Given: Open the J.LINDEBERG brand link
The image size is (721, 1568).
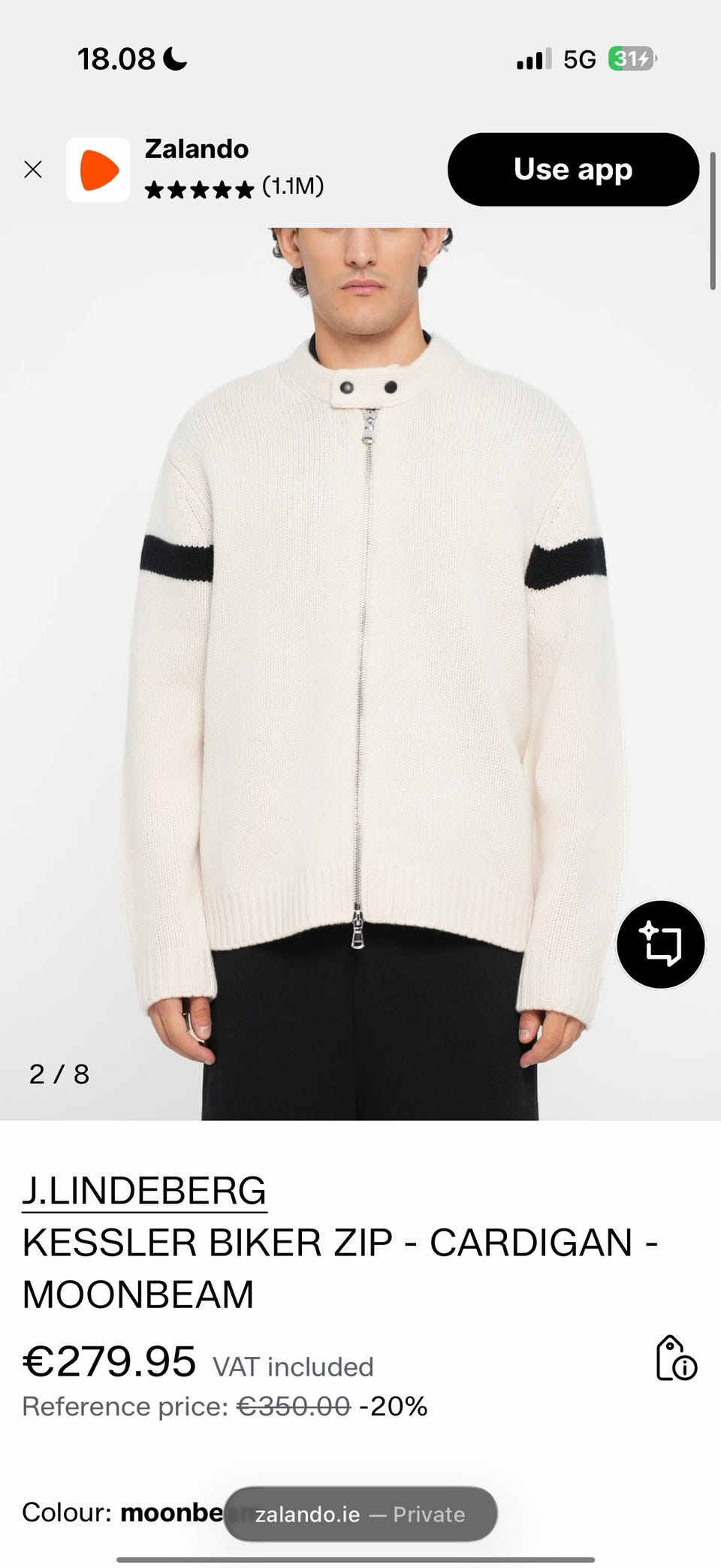Looking at the screenshot, I should tap(144, 1190).
